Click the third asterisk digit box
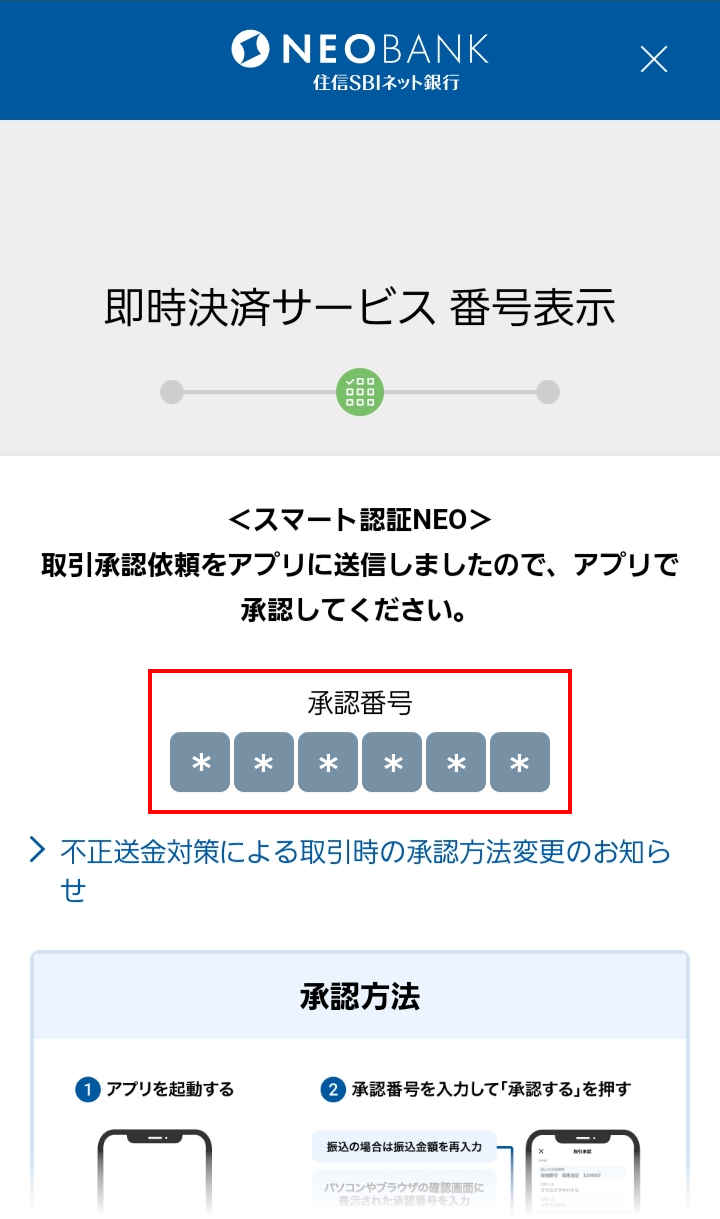This screenshot has width=720, height=1219. pyautogui.click(x=328, y=763)
